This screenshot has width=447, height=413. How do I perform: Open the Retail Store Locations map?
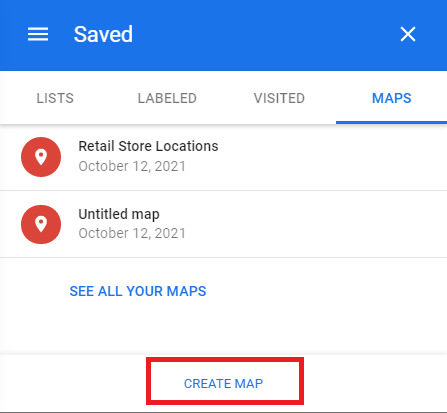coord(223,157)
